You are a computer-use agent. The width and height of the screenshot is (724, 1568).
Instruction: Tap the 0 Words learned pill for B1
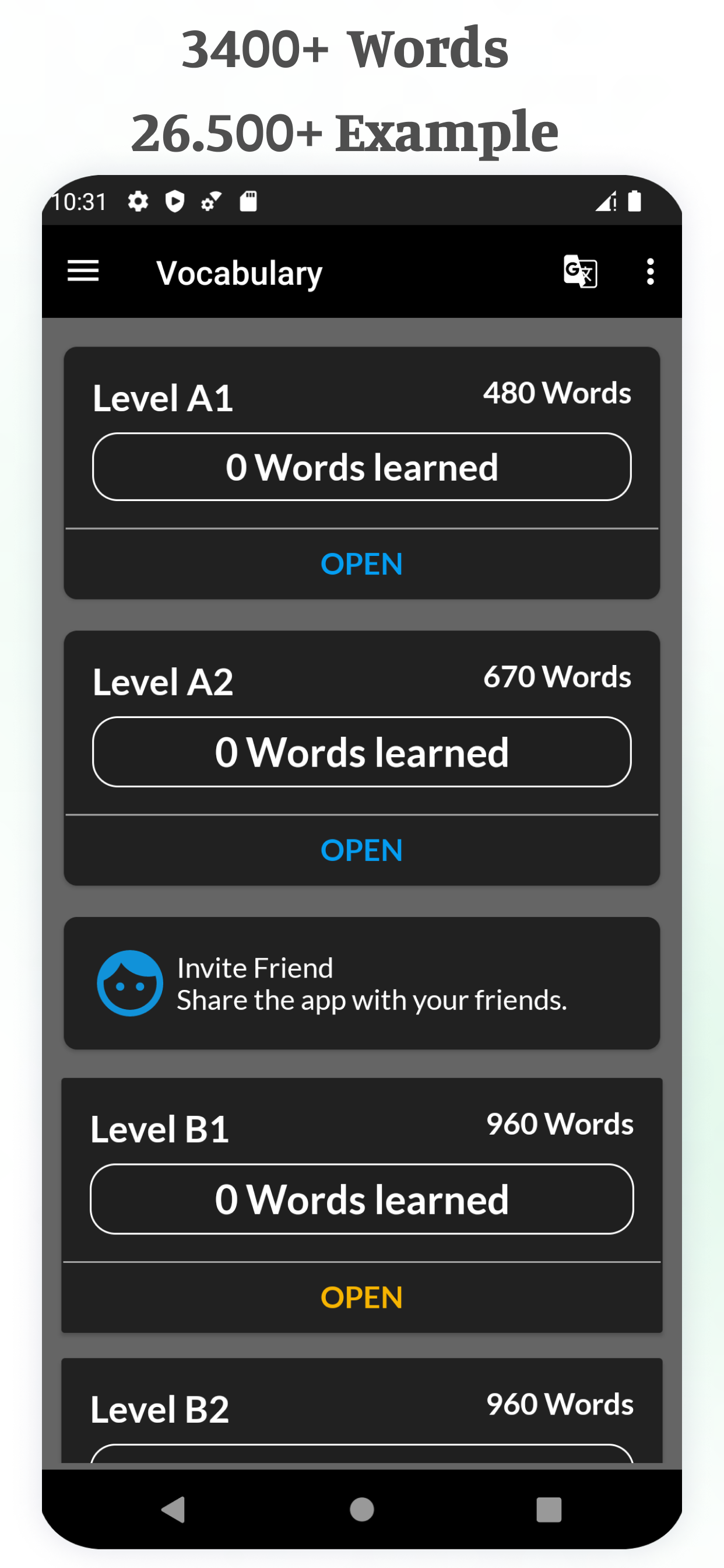pos(361,1199)
